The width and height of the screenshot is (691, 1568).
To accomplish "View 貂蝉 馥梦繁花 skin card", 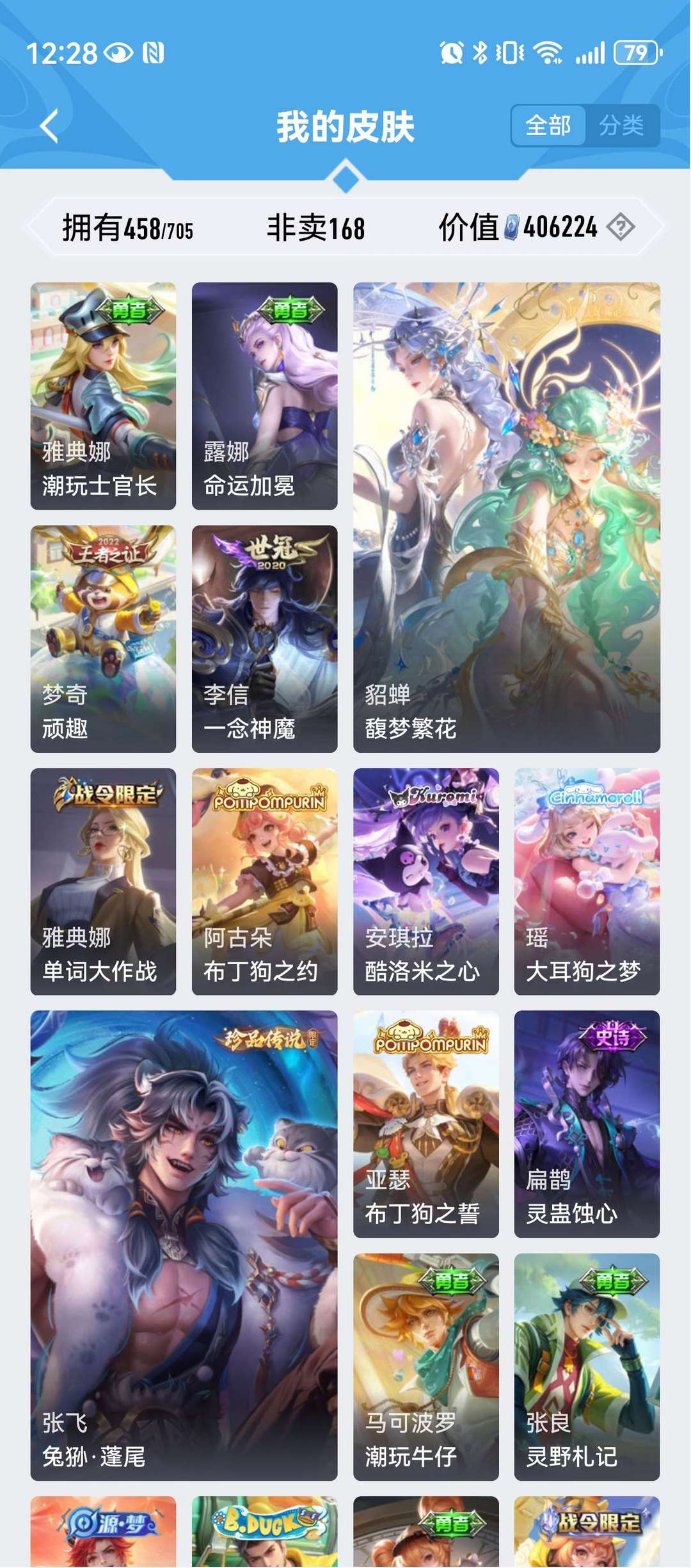I will click(507, 517).
